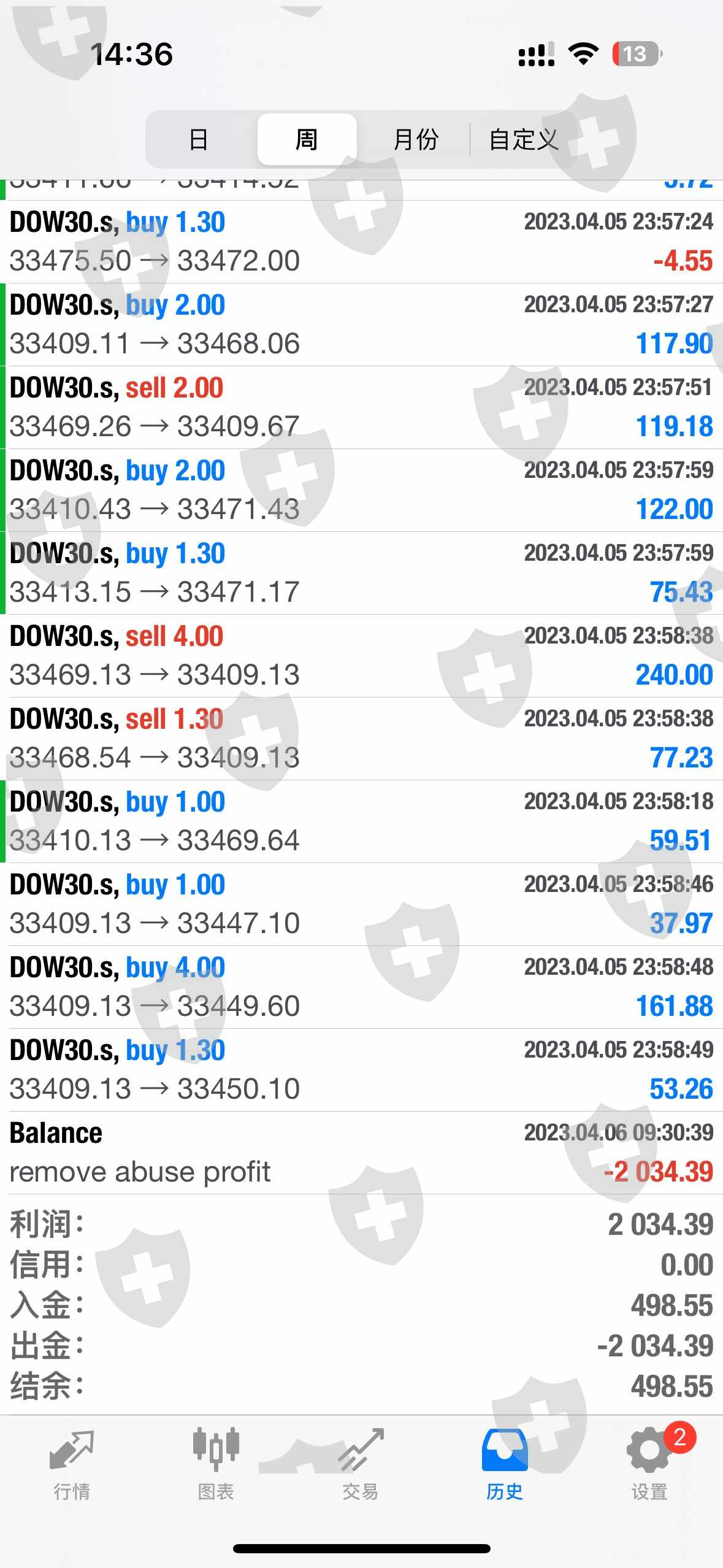Viewport: 723px width, 1568px height.
Task: Expand the sell 2.00 trade with 119.18 profit
Action: click(x=361, y=407)
